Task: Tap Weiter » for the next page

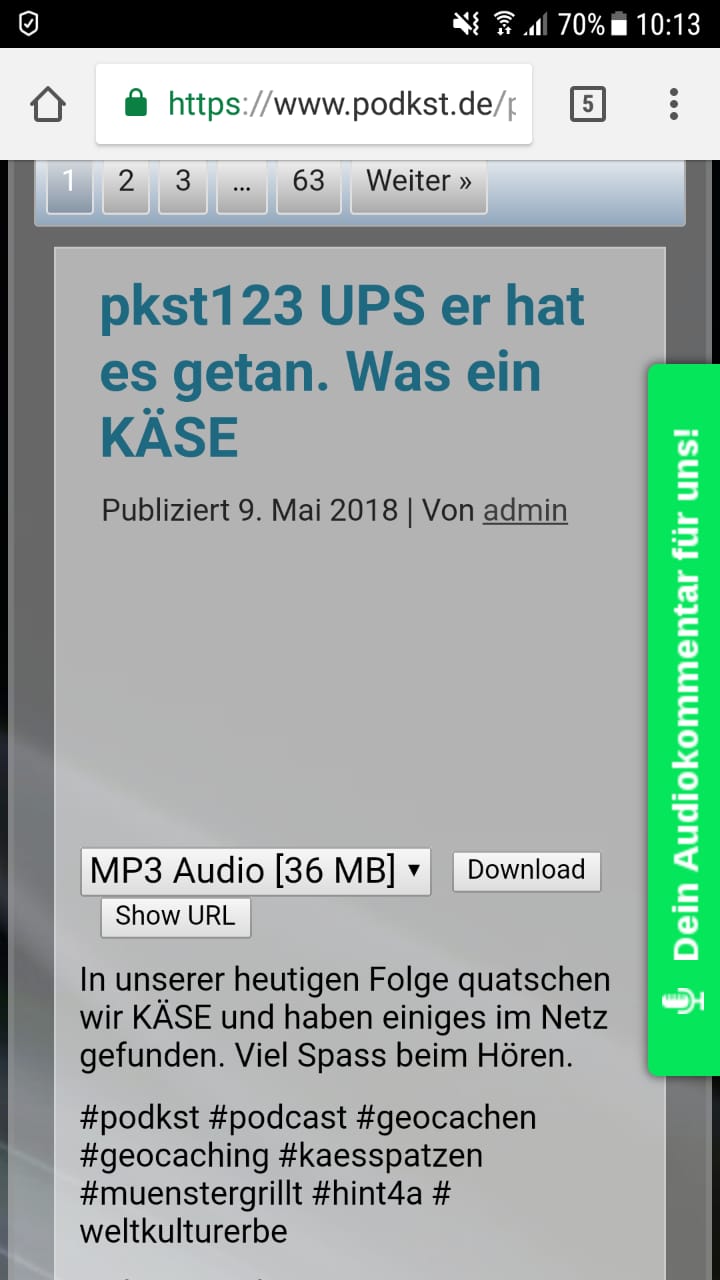Action: [x=419, y=182]
